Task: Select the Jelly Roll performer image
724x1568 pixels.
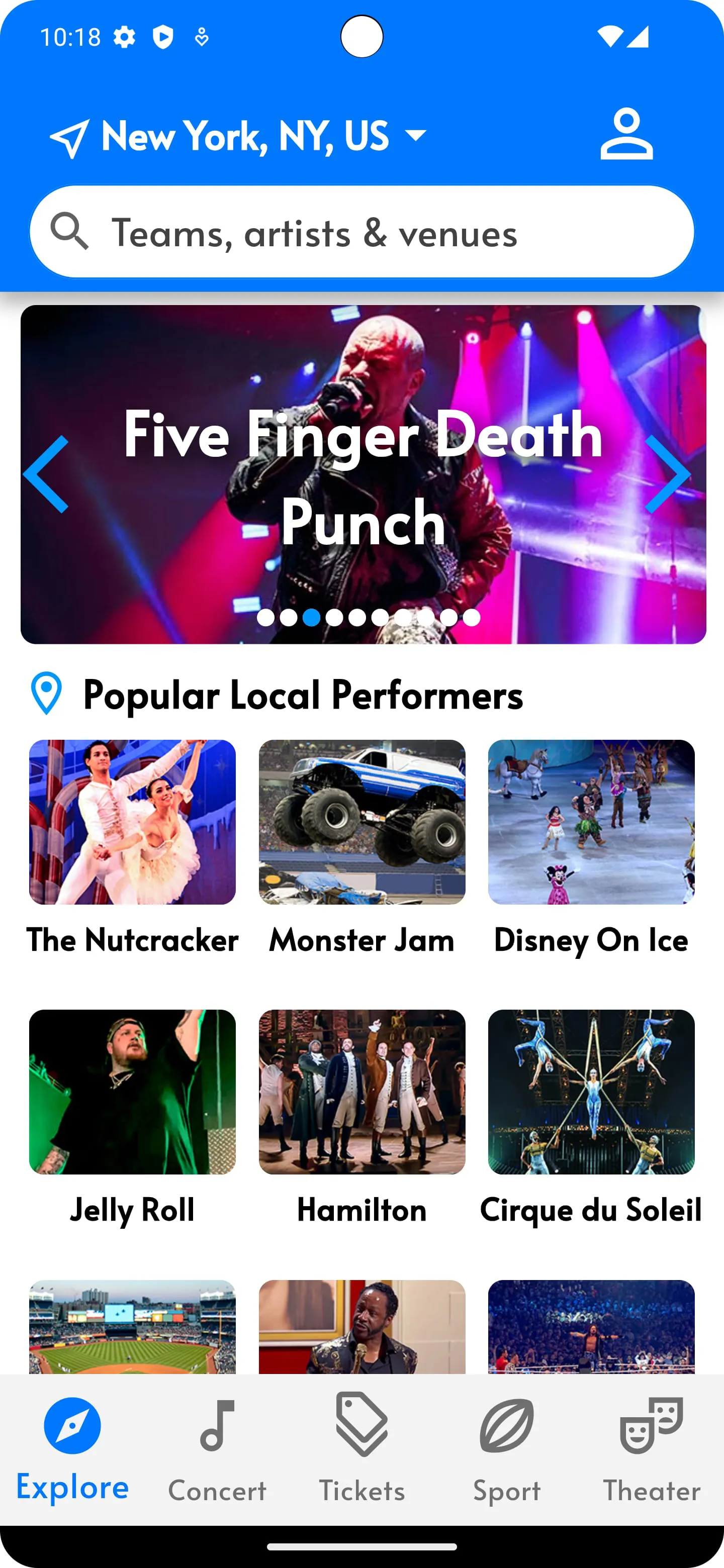Action: (132, 1102)
